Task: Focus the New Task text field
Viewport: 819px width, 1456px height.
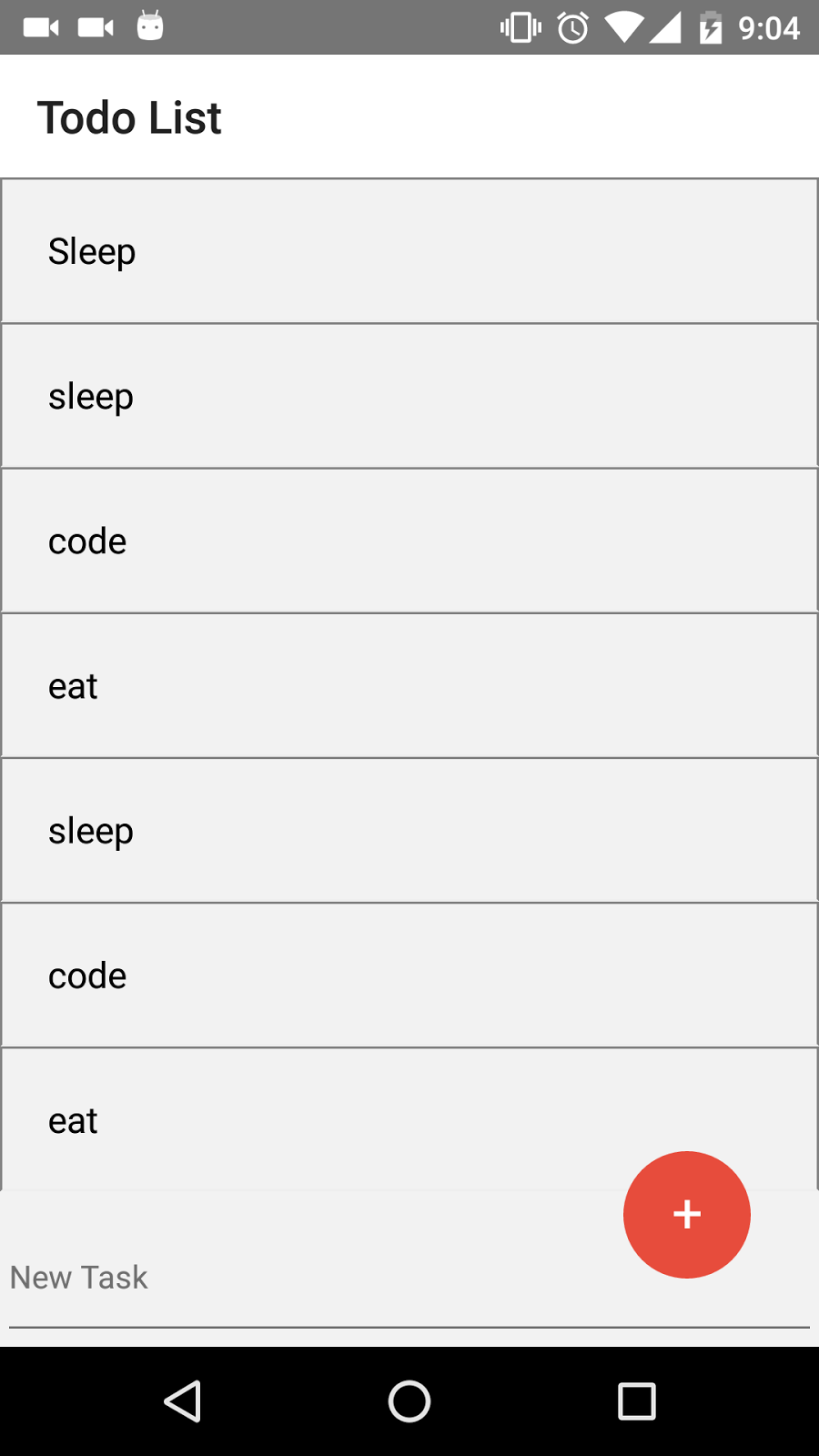Action: point(409,1279)
